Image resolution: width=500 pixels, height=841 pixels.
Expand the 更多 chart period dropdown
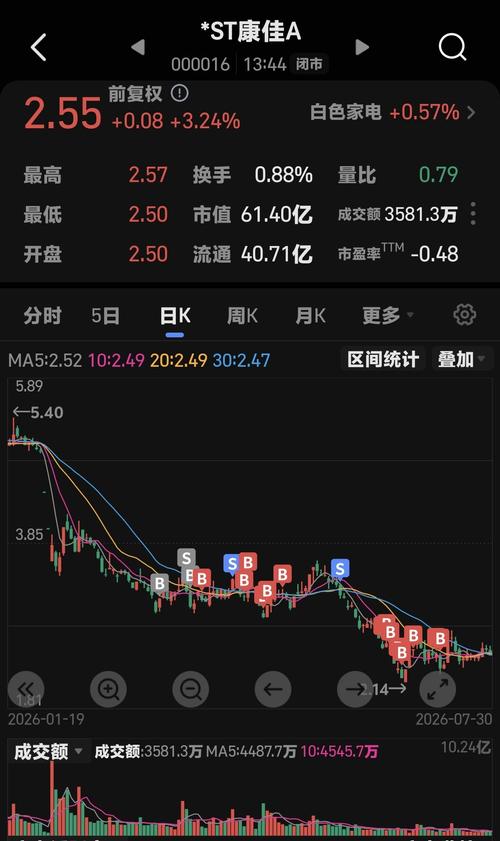pyautogui.click(x=387, y=315)
